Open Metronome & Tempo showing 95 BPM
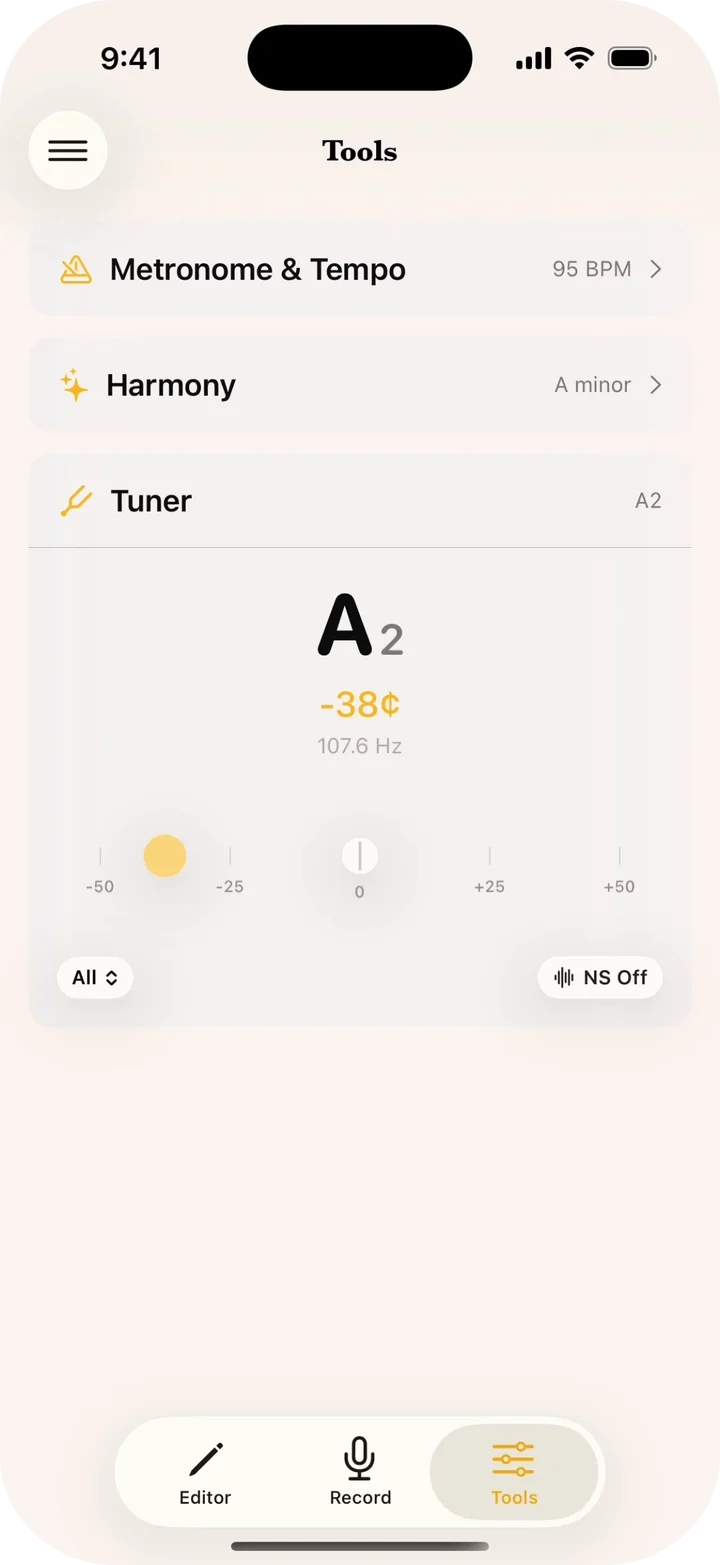 [x=360, y=269]
